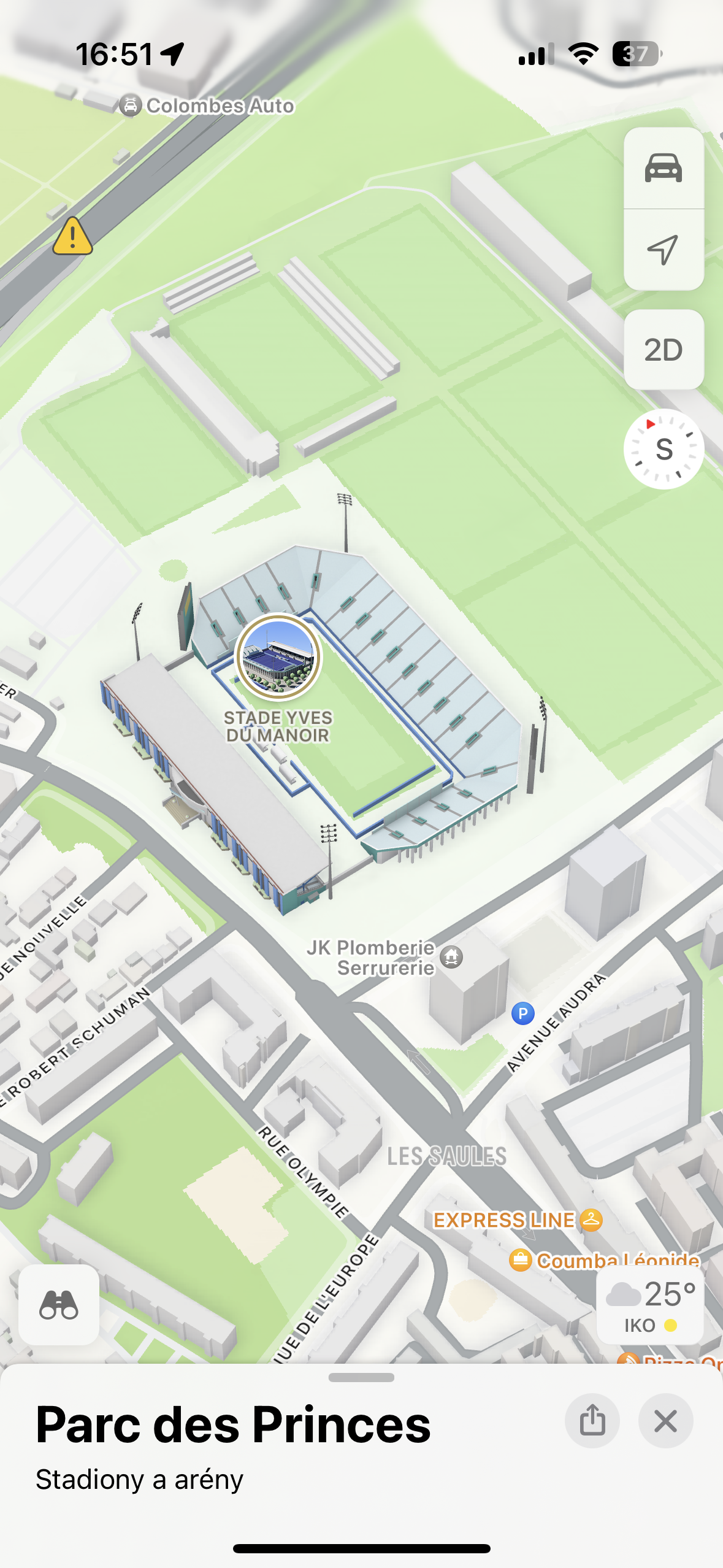
Task: Open Look Around with the binoculars icon
Action: (58, 1305)
